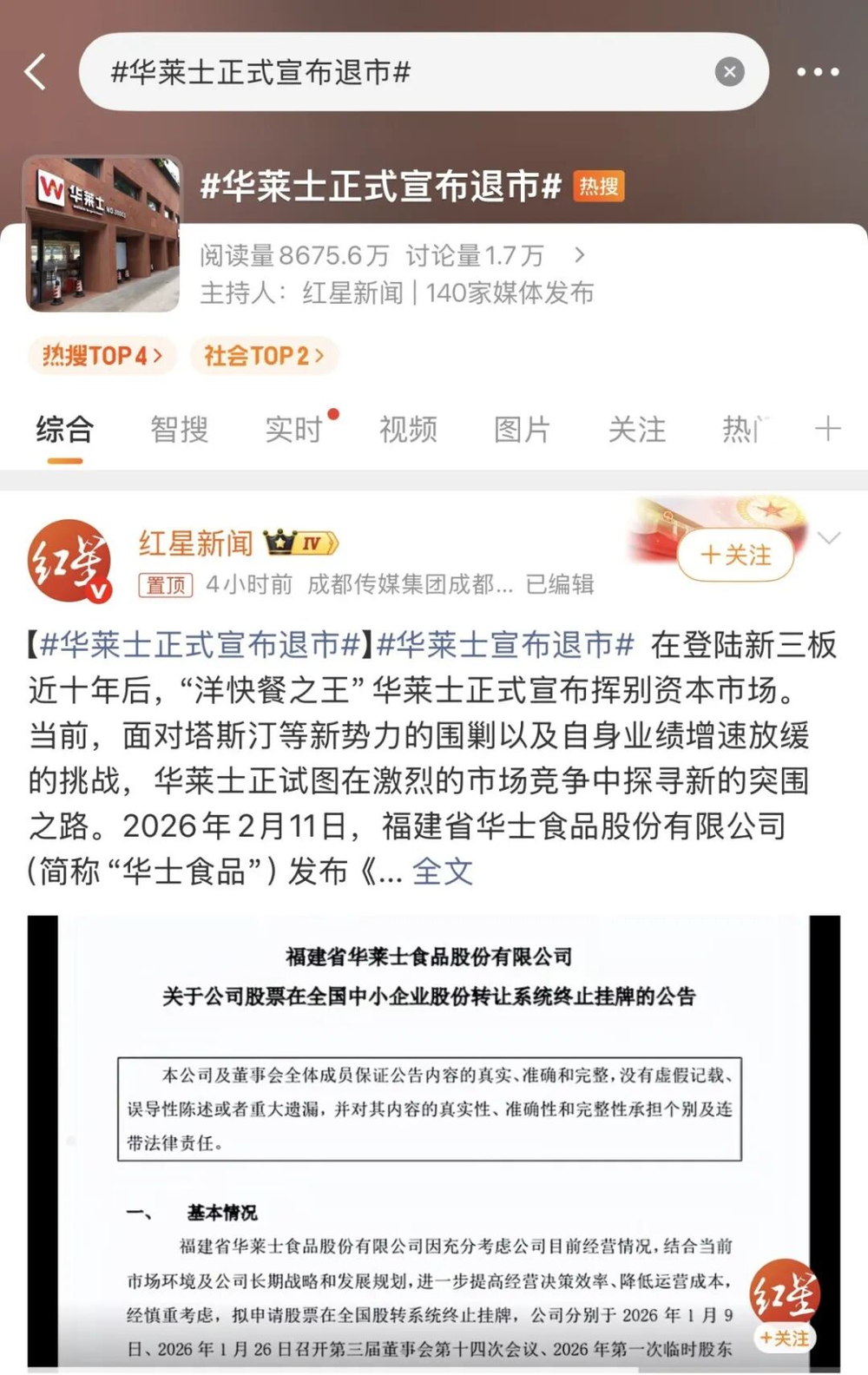
Task: Switch to the 关注 tab
Action: (637, 430)
